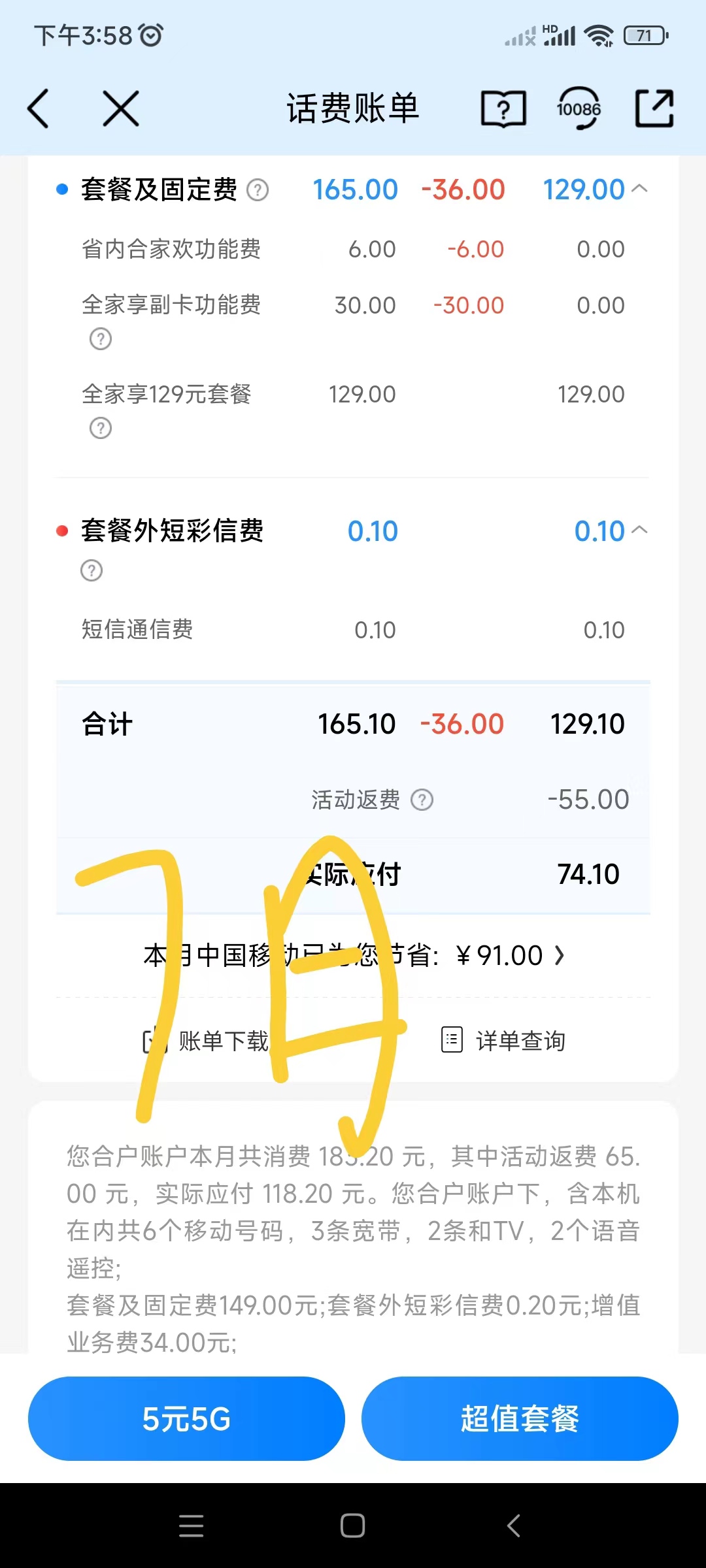Open the bill help guide icon
This screenshot has height=1568, width=706.
503,108
